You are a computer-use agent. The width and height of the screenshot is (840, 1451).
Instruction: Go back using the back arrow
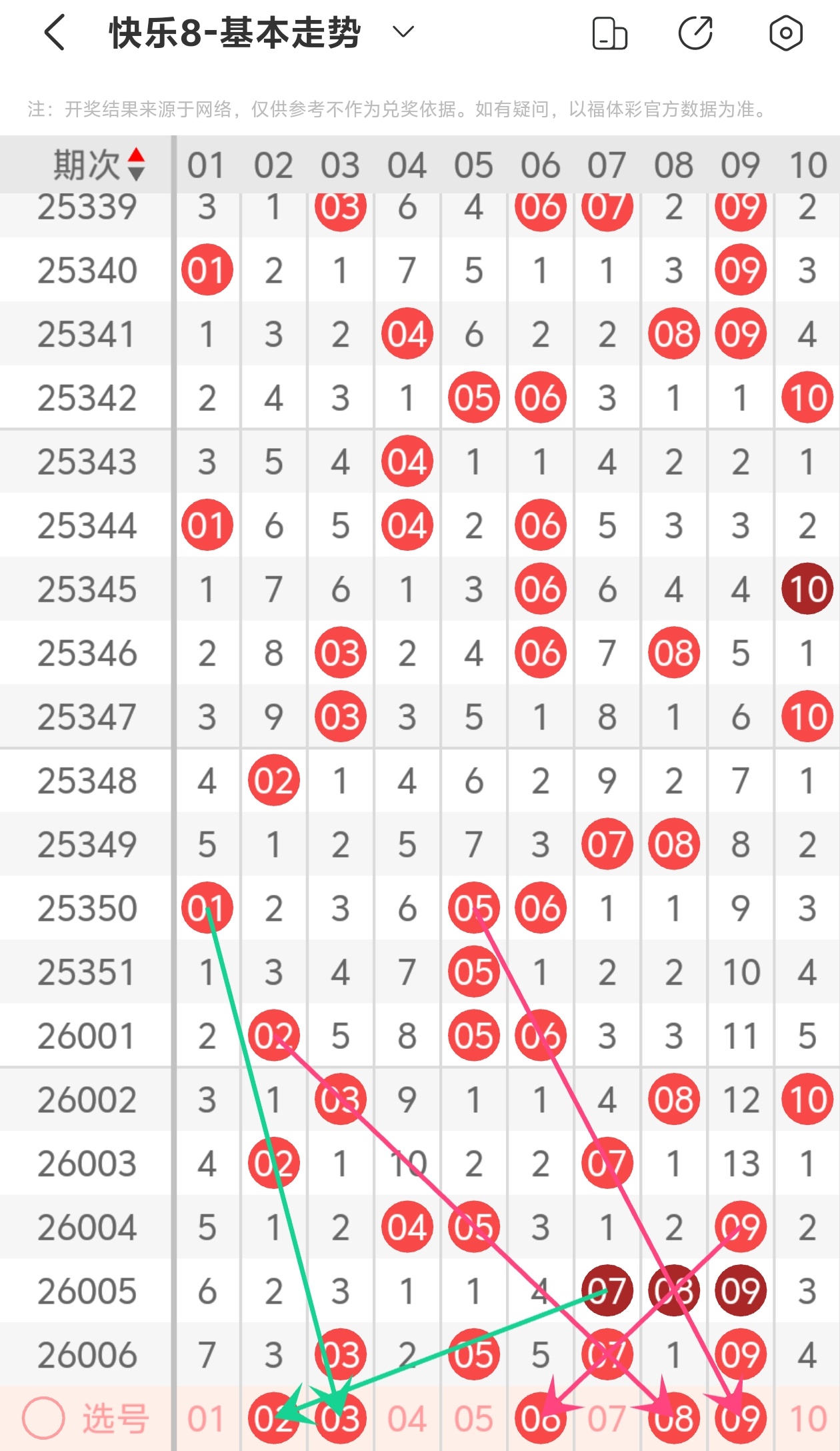pyautogui.click(x=55, y=33)
